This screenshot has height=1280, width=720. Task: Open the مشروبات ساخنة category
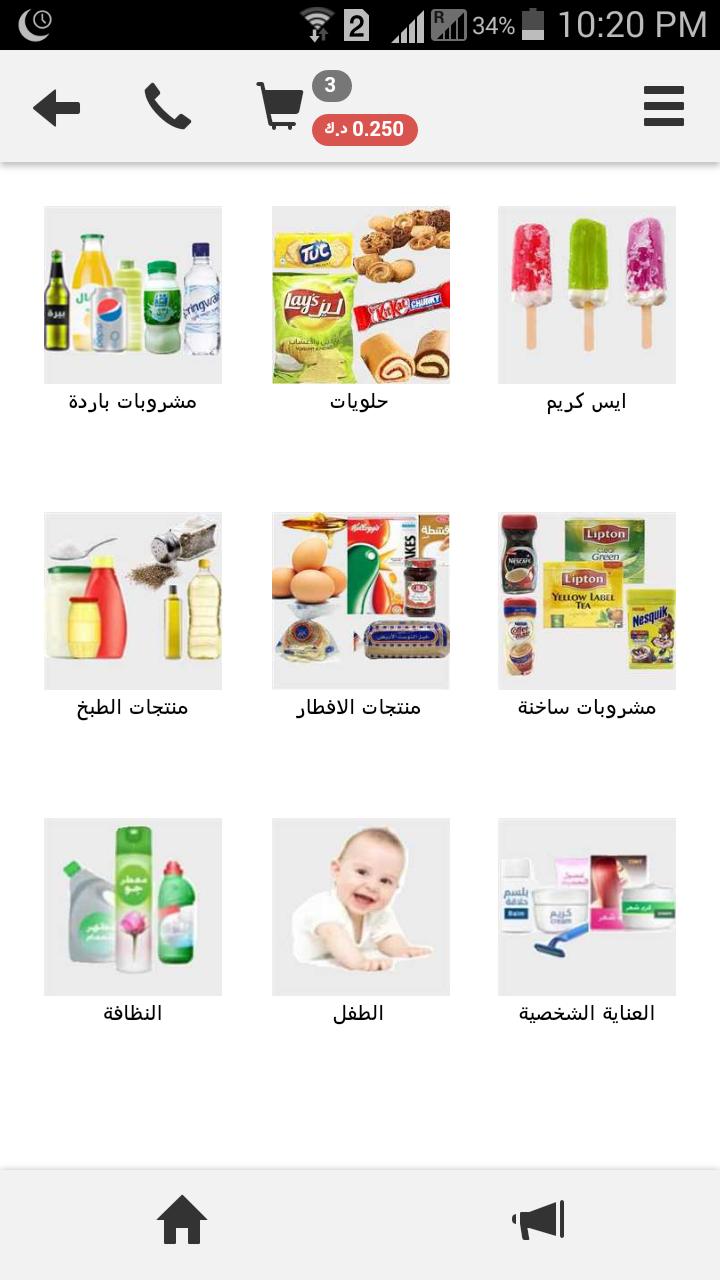tap(587, 601)
